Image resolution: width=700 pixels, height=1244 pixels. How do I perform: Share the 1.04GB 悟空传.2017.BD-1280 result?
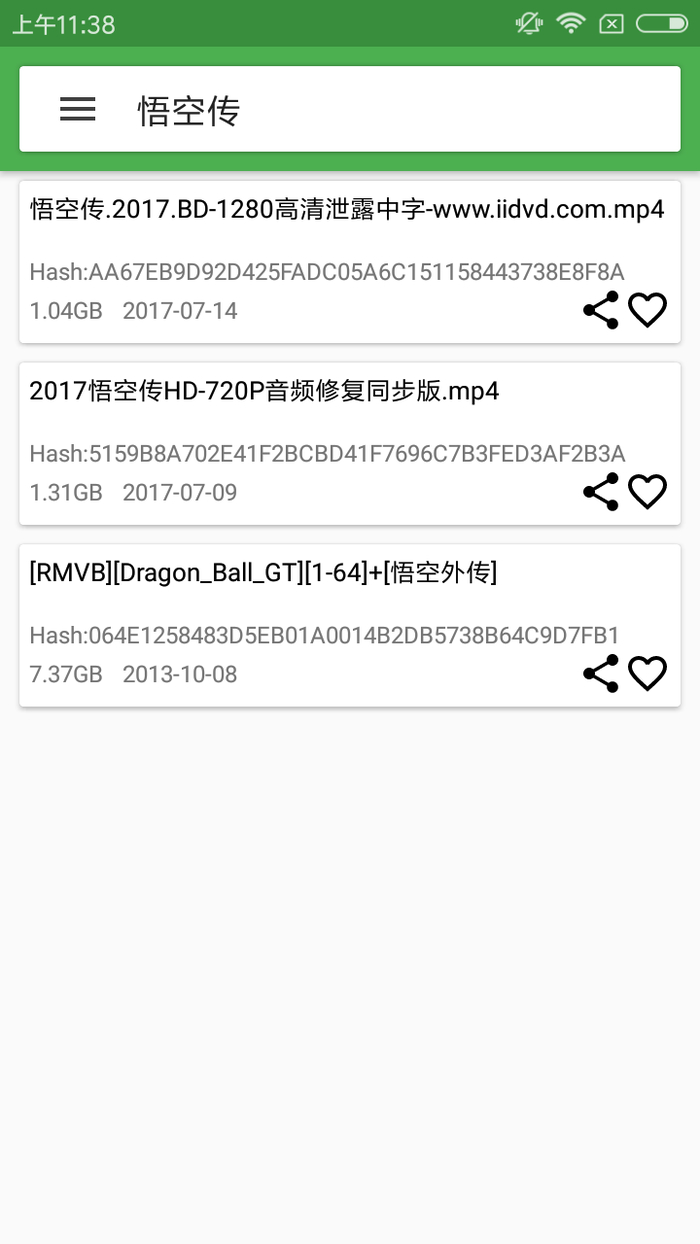pyautogui.click(x=600, y=311)
